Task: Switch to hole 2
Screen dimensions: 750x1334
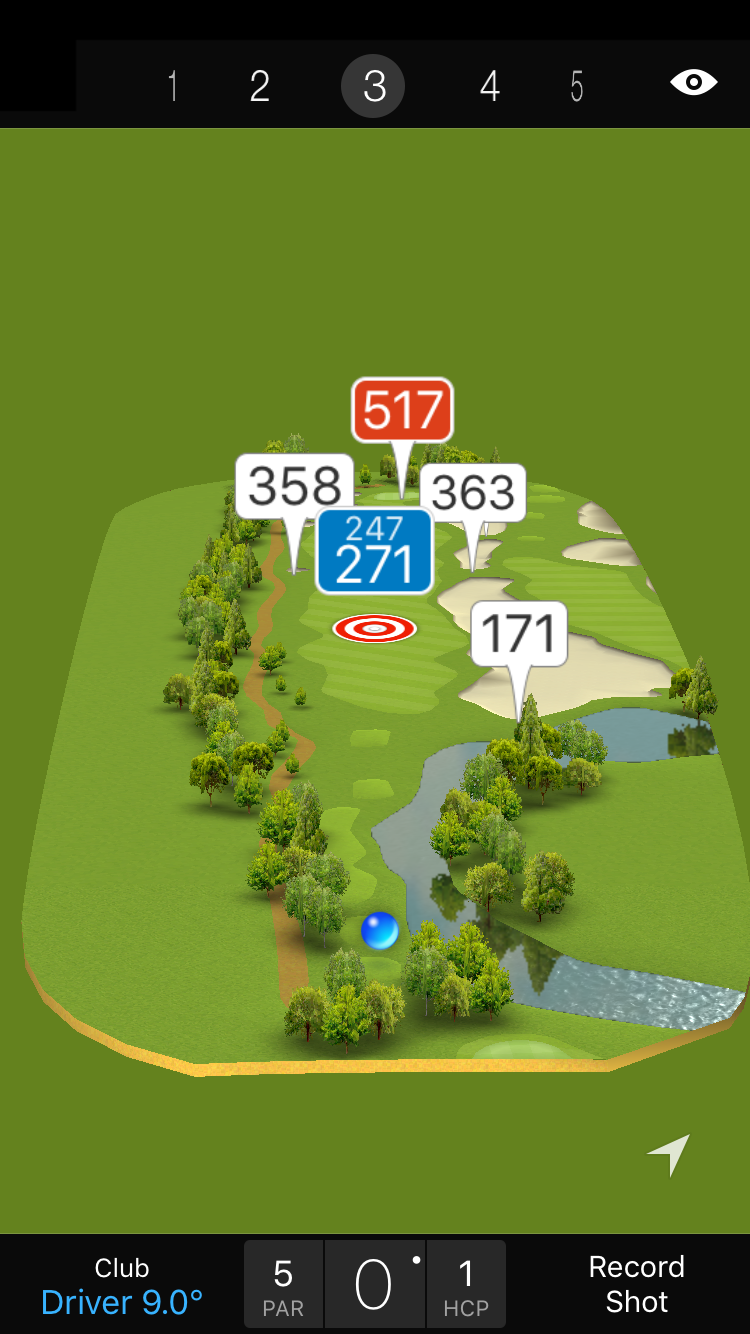Action: pyautogui.click(x=260, y=87)
